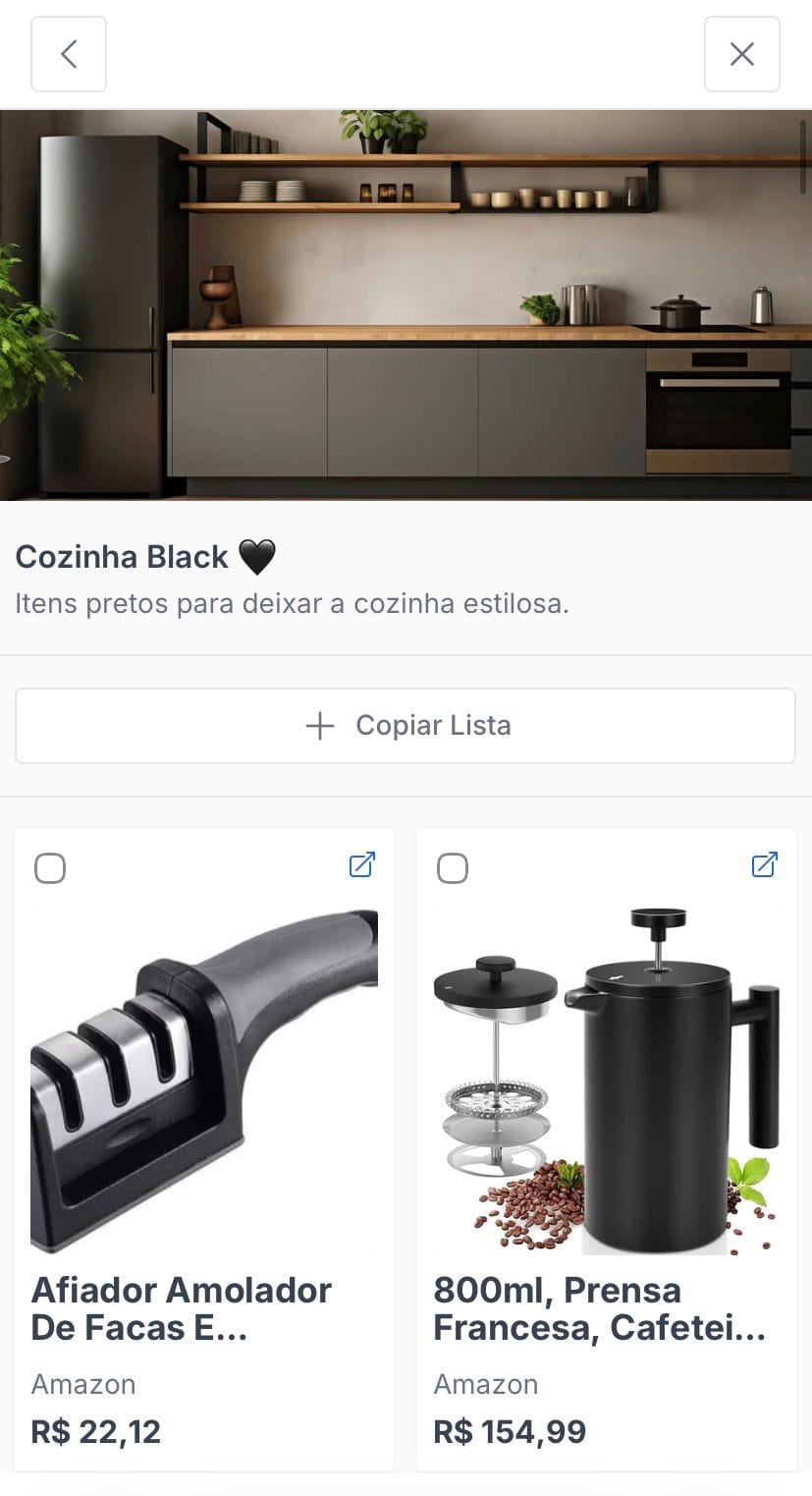
Task: Close this list with the X button
Action: [x=741, y=54]
